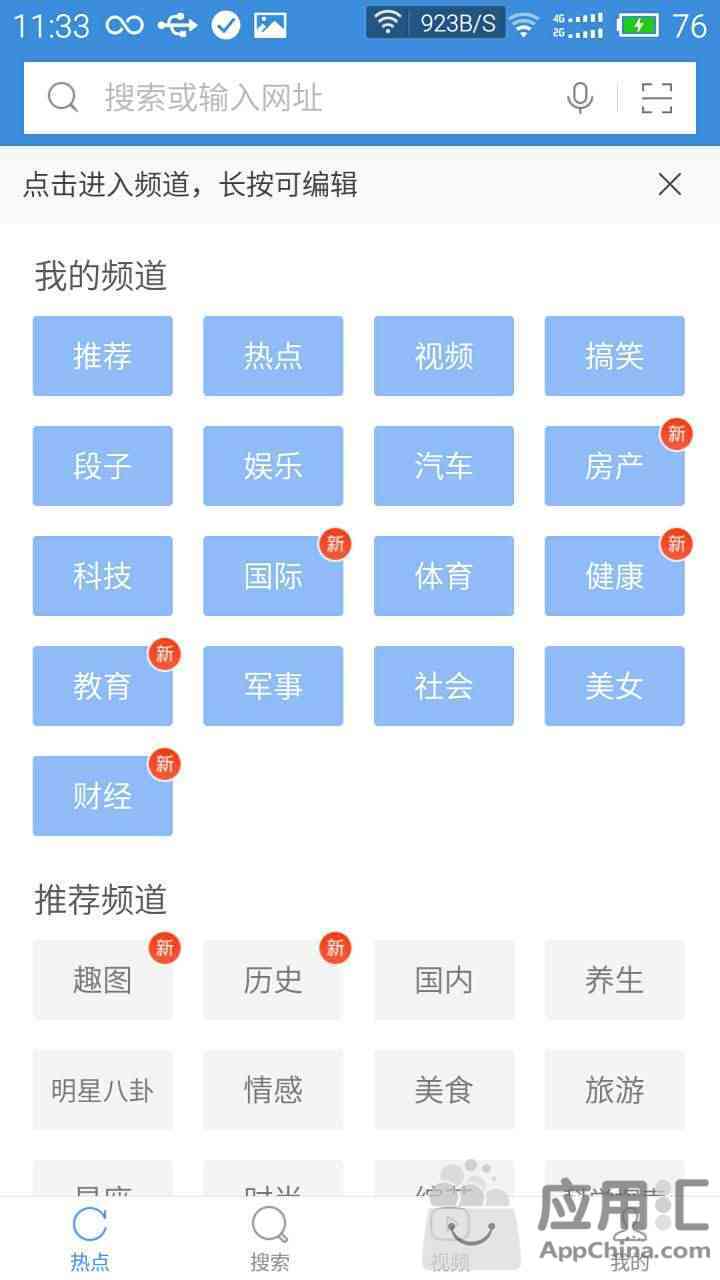This screenshot has height=1280, width=720.
Task: Add the 明星八卦 recommended channel
Action: click(x=102, y=1090)
